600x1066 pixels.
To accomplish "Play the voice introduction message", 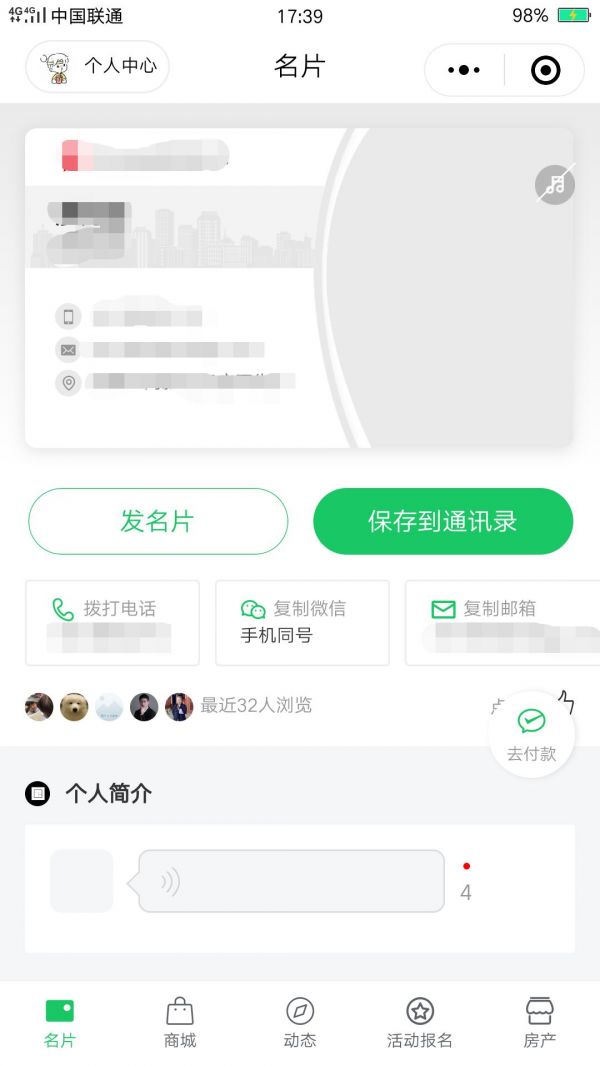I will click(291, 881).
